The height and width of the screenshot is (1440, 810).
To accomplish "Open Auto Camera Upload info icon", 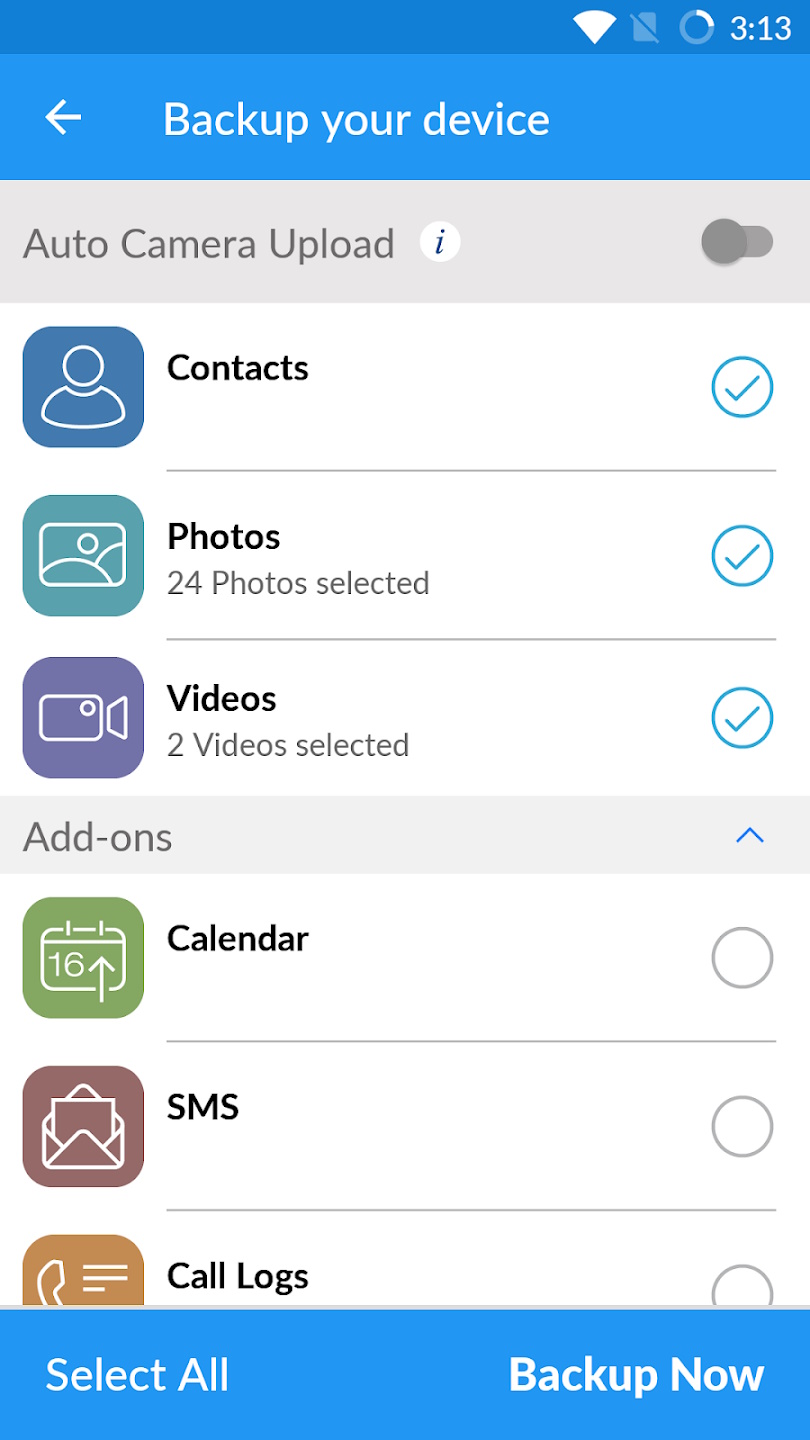I will [440, 242].
